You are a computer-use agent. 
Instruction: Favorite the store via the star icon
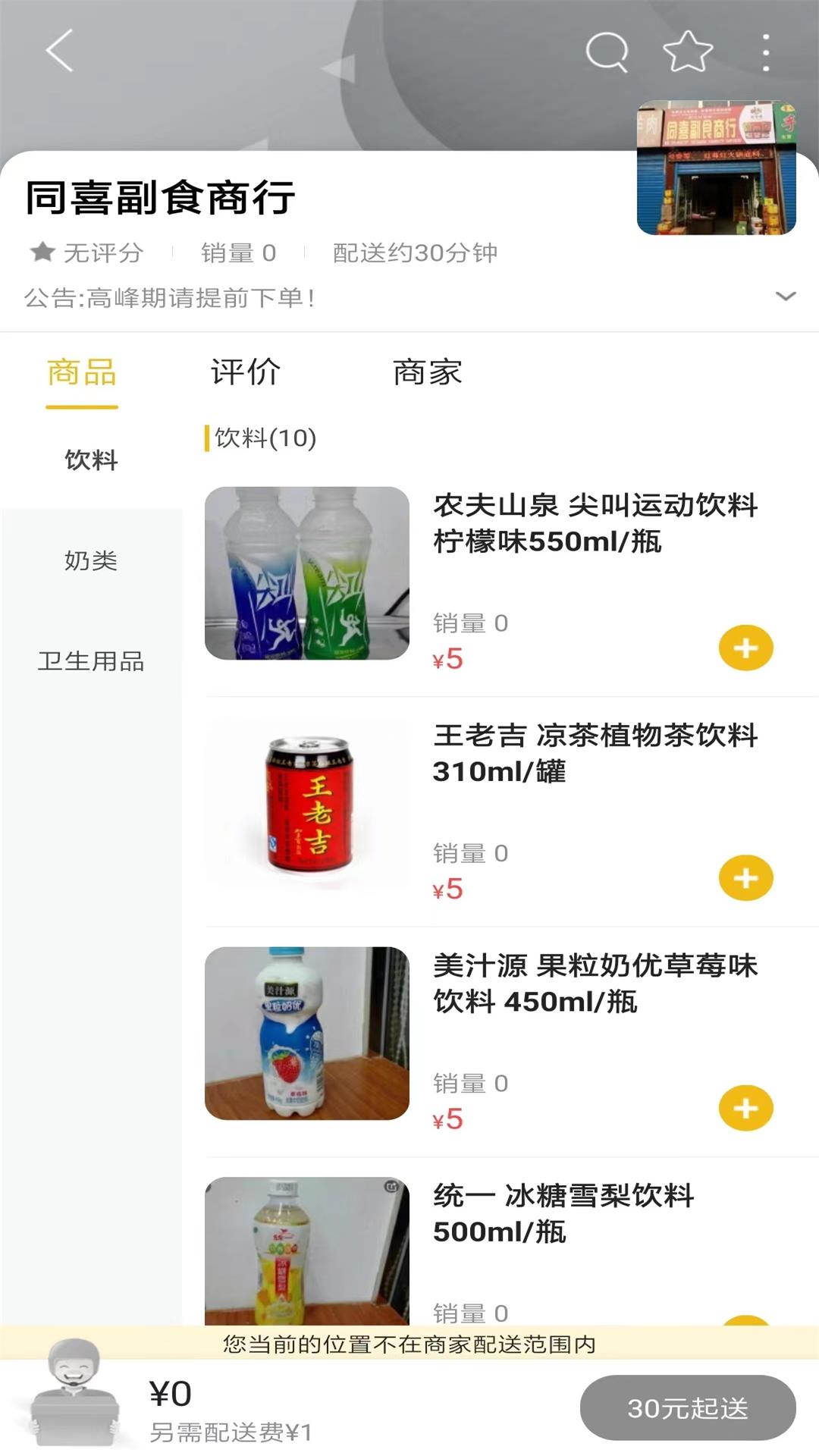[x=685, y=49]
